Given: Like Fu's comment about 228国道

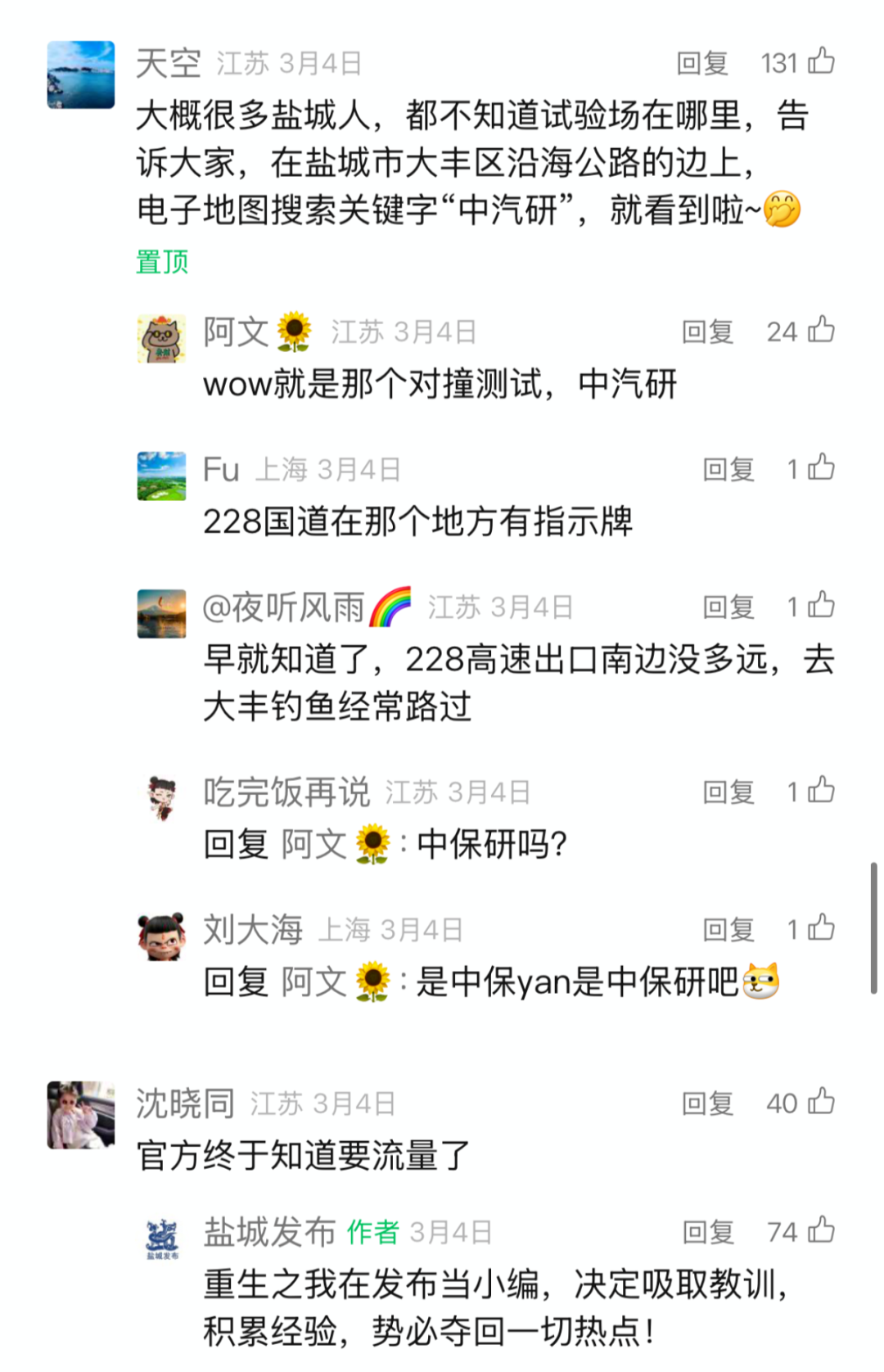Looking at the screenshot, I should tap(821, 467).
